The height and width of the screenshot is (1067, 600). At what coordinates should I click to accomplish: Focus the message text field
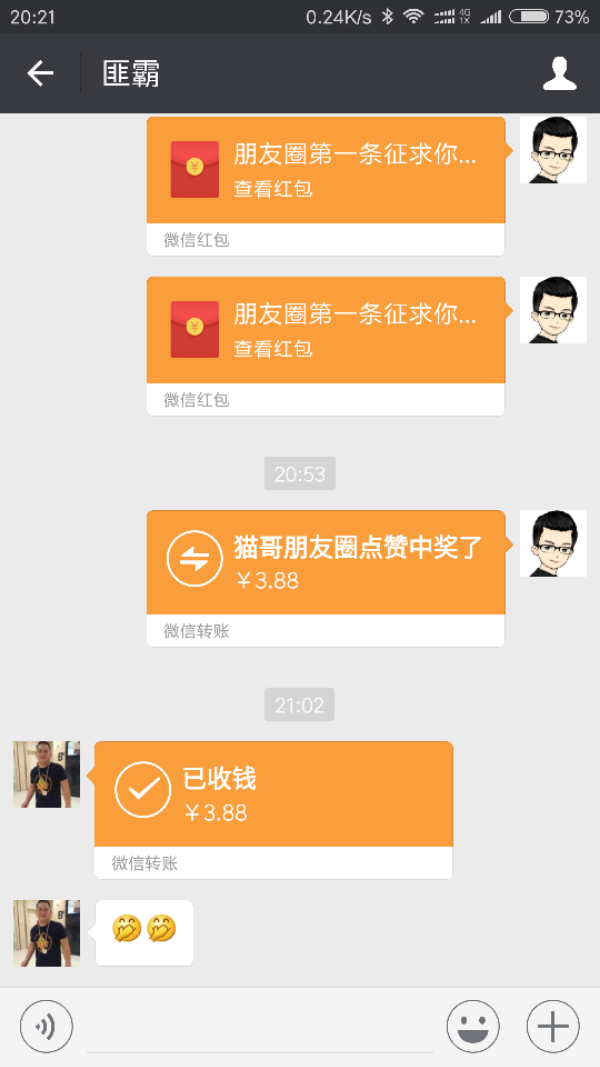(260, 1028)
